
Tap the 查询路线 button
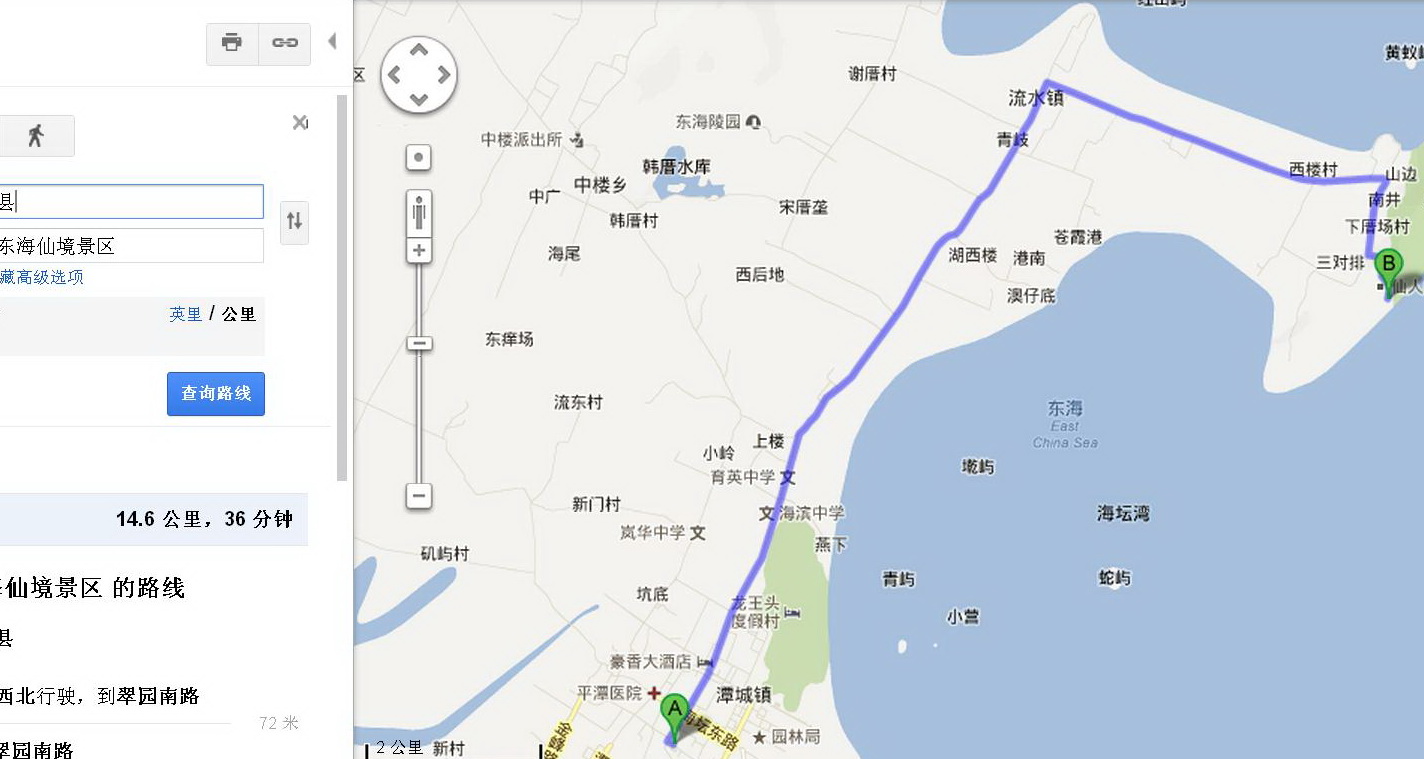(216, 393)
